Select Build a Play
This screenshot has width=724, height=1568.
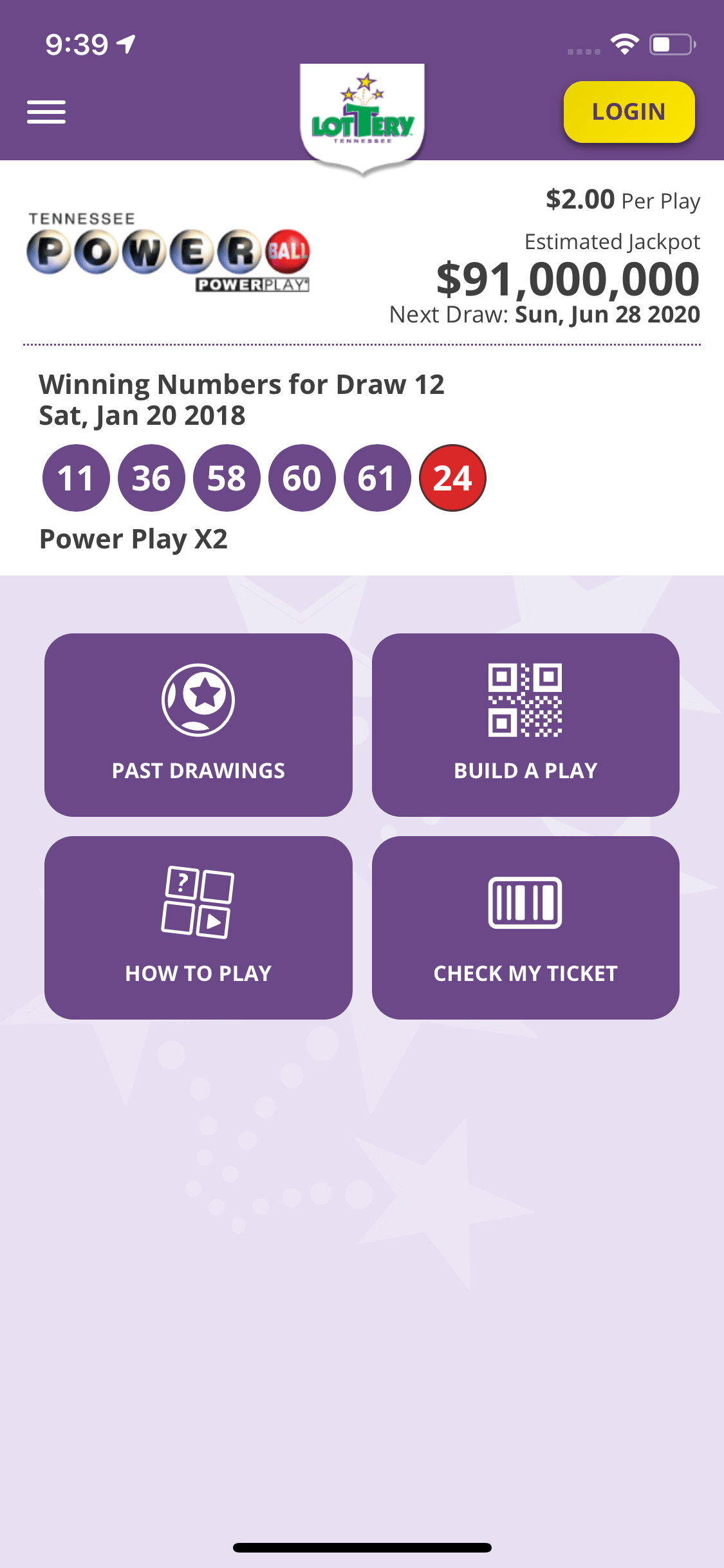point(525,725)
